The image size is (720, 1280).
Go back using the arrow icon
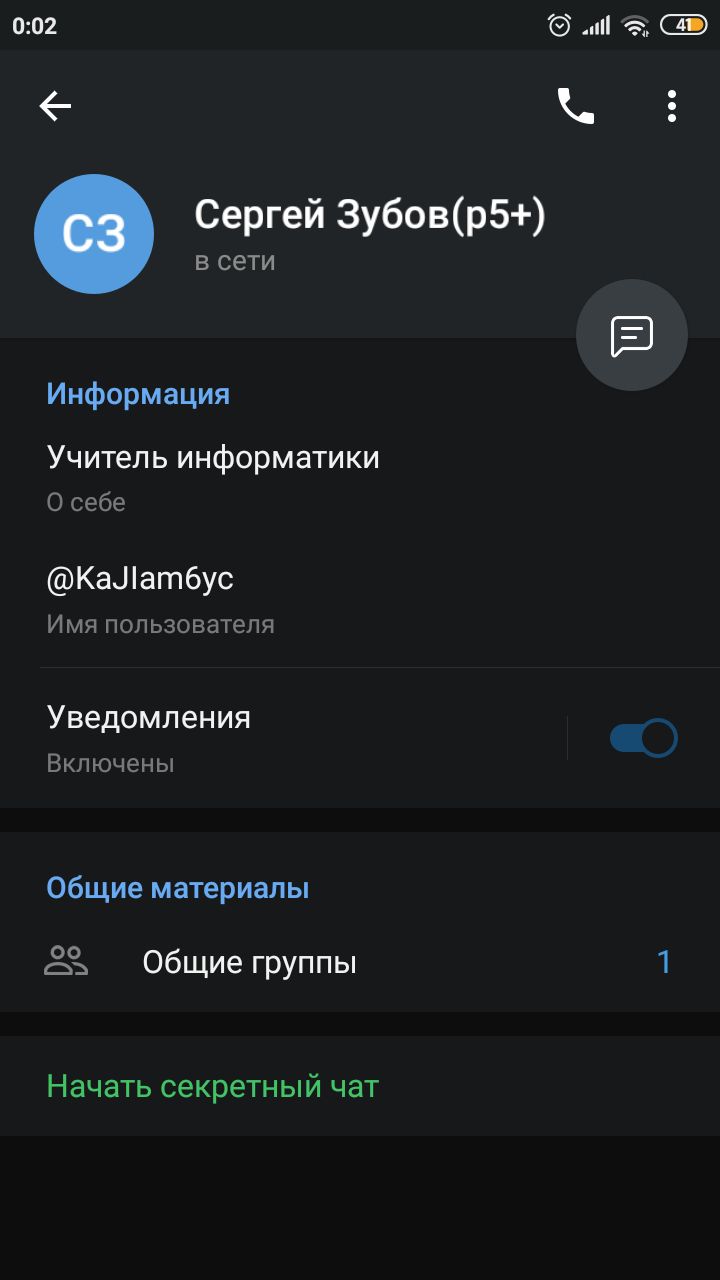tap(55, 106)
